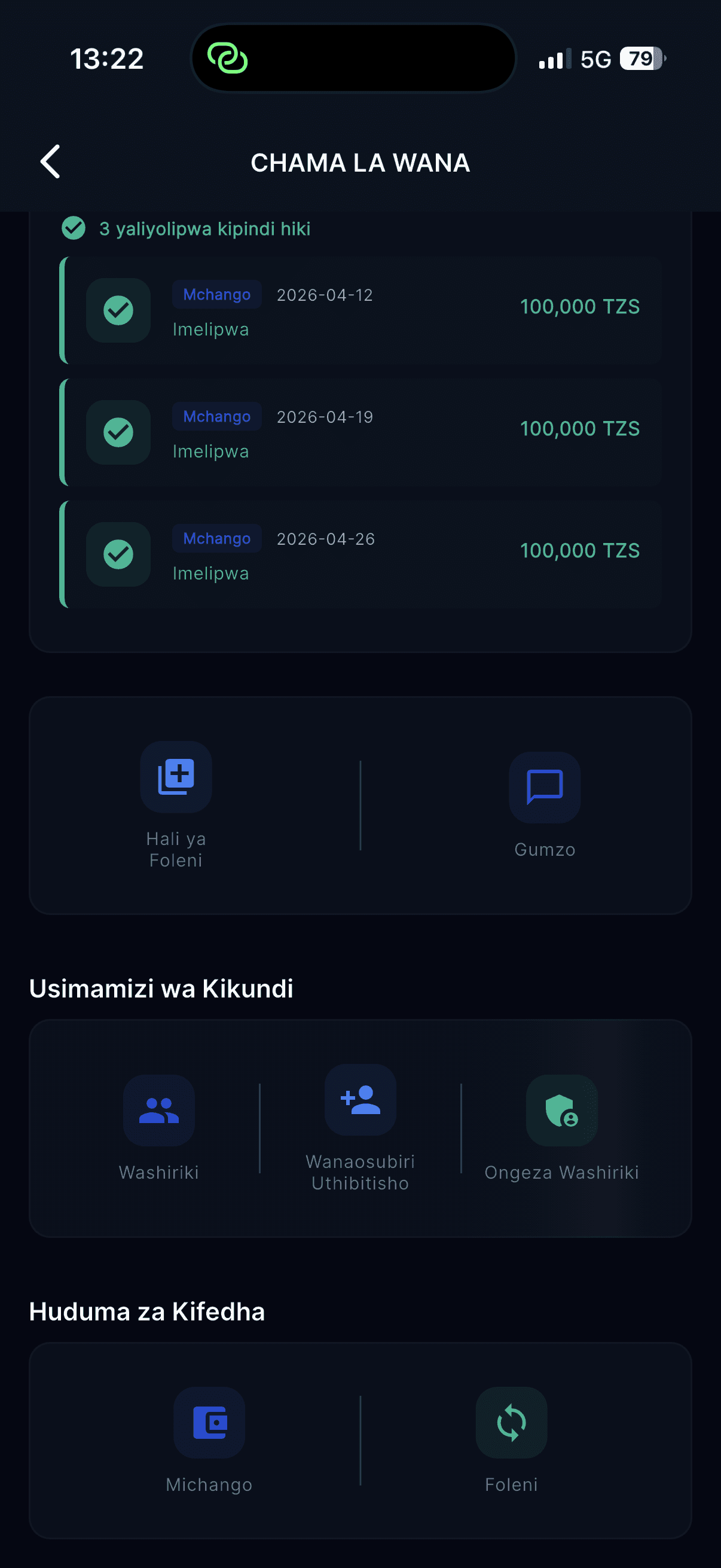Image resolution: width=721 pixels, height=1568 pixels.
Task: Open the Gumzo chat icon
Action: click(545, 787)
